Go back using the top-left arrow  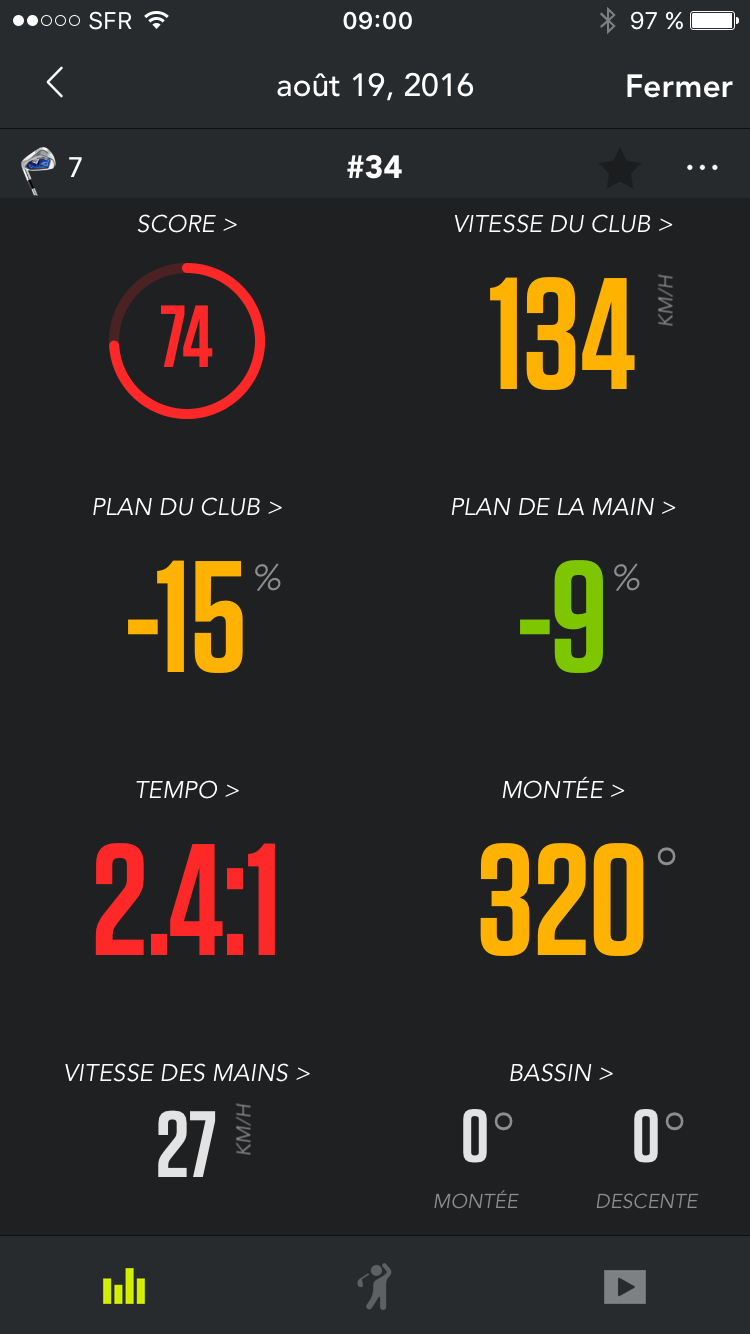[x=55, y=84]
